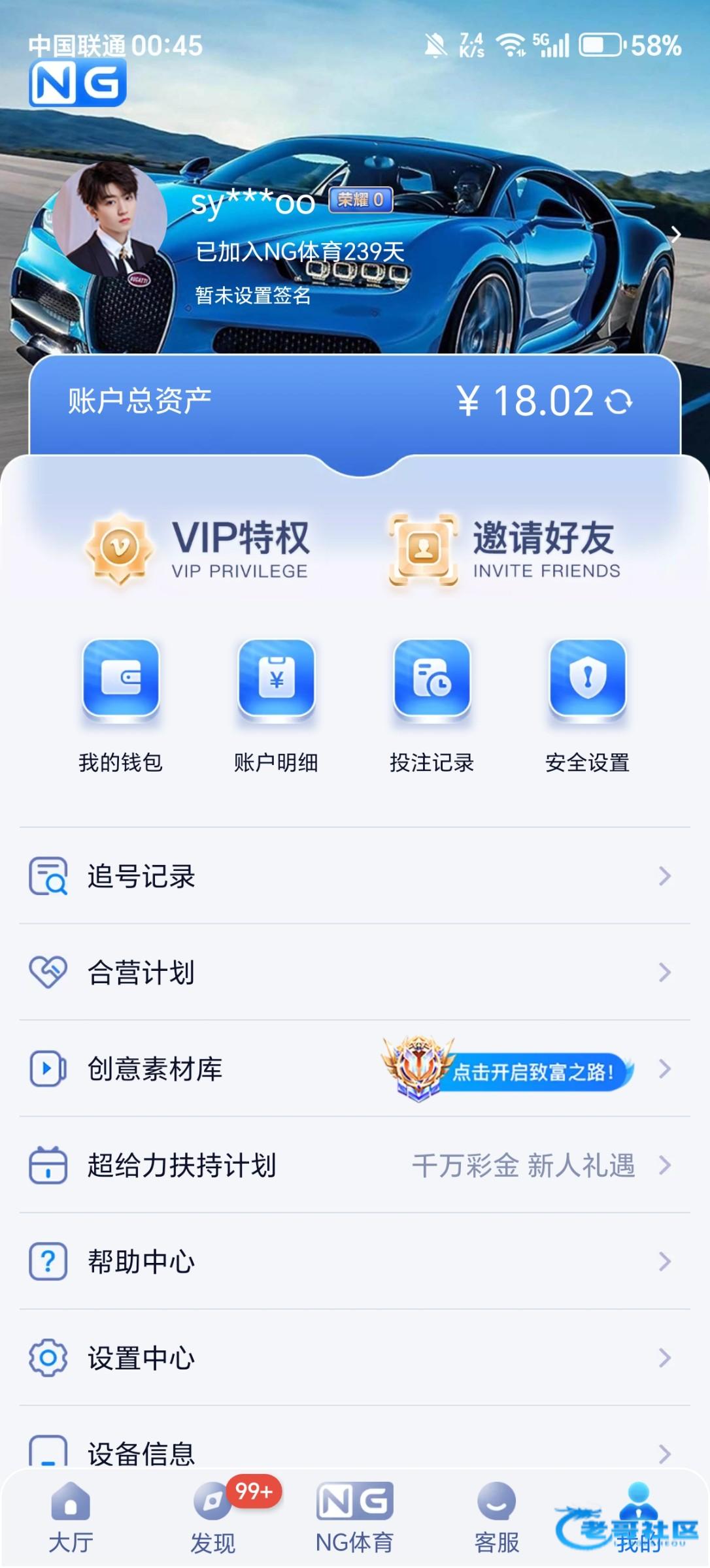
Task: Open profile details via header arrow
Action: point(676,235)
